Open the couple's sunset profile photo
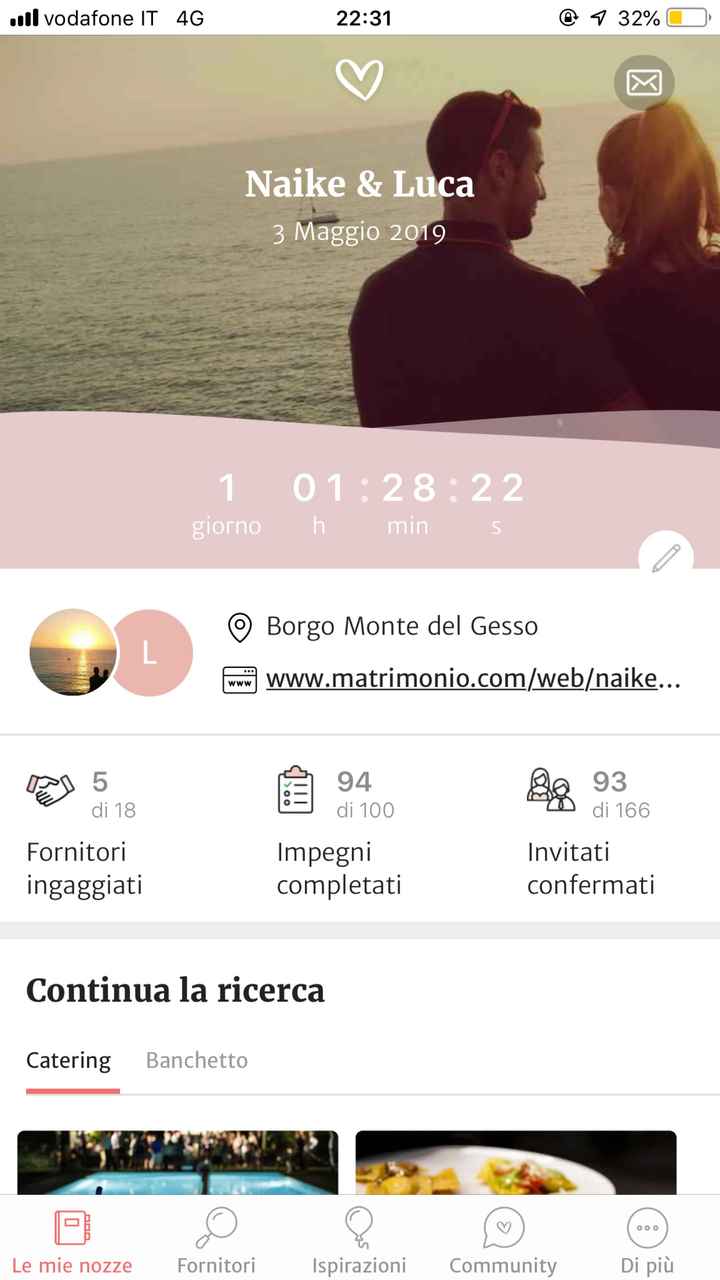This screenshot has height=1280, width=720. click(72, 651)
